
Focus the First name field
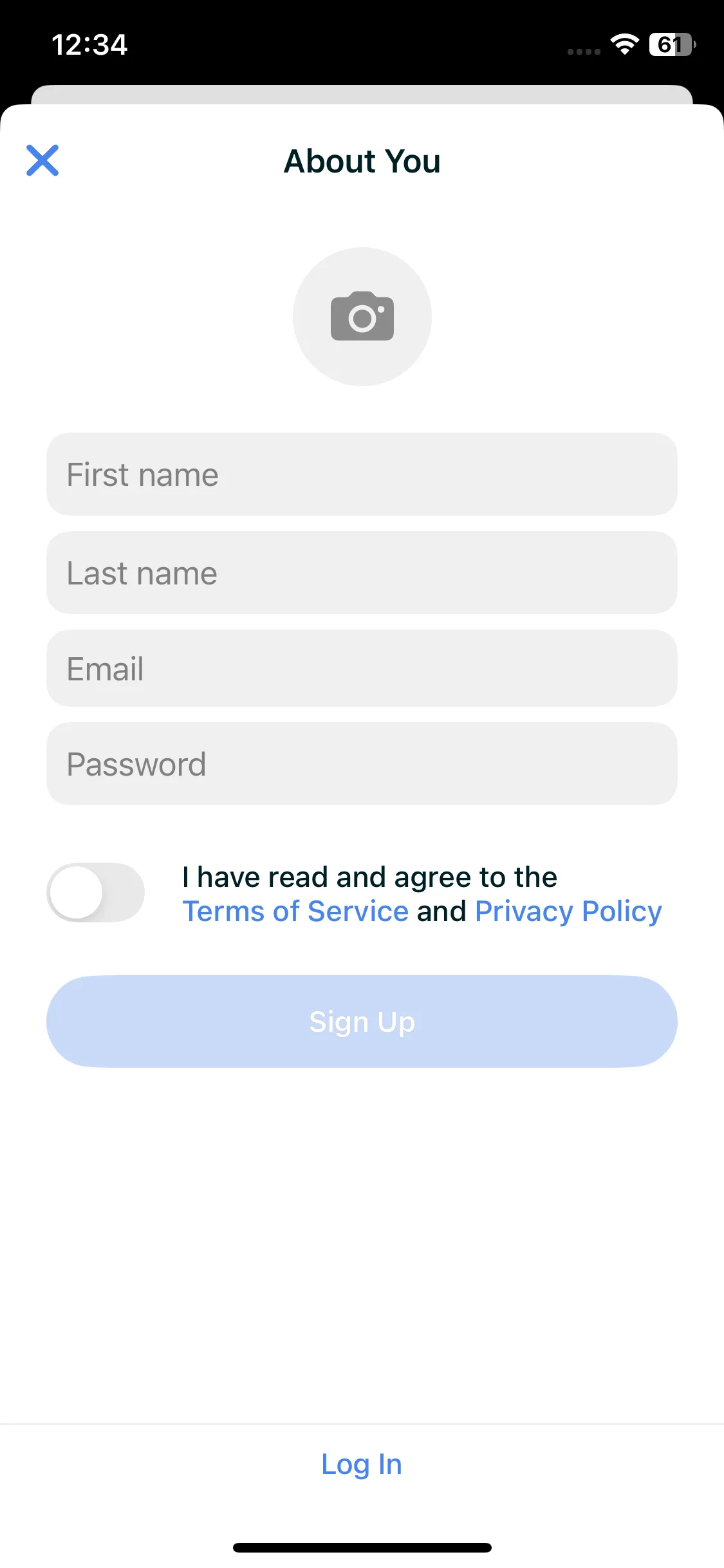362,474
